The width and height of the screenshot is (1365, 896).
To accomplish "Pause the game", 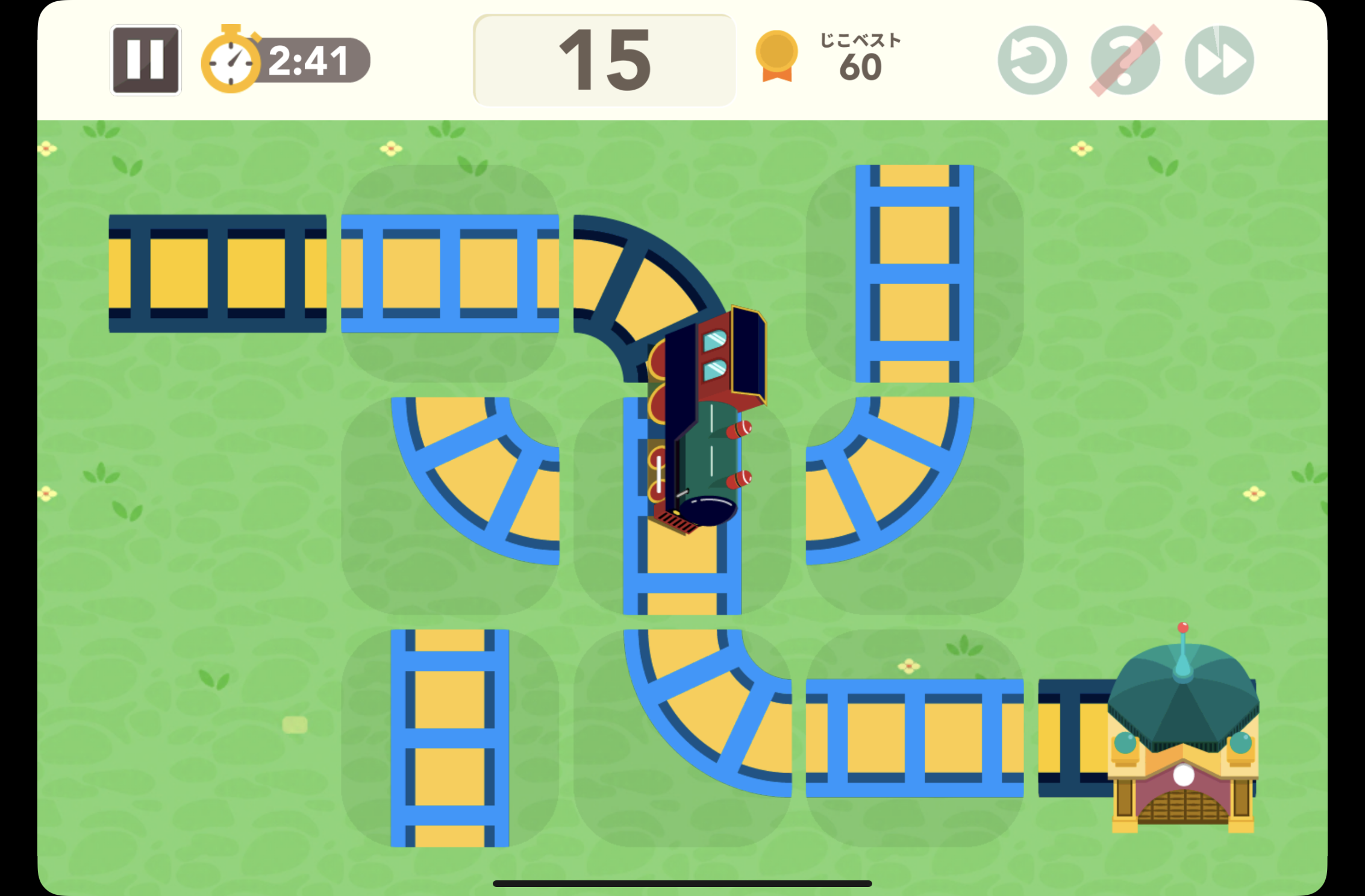I will pyautogui.click(x=145, y=60).
